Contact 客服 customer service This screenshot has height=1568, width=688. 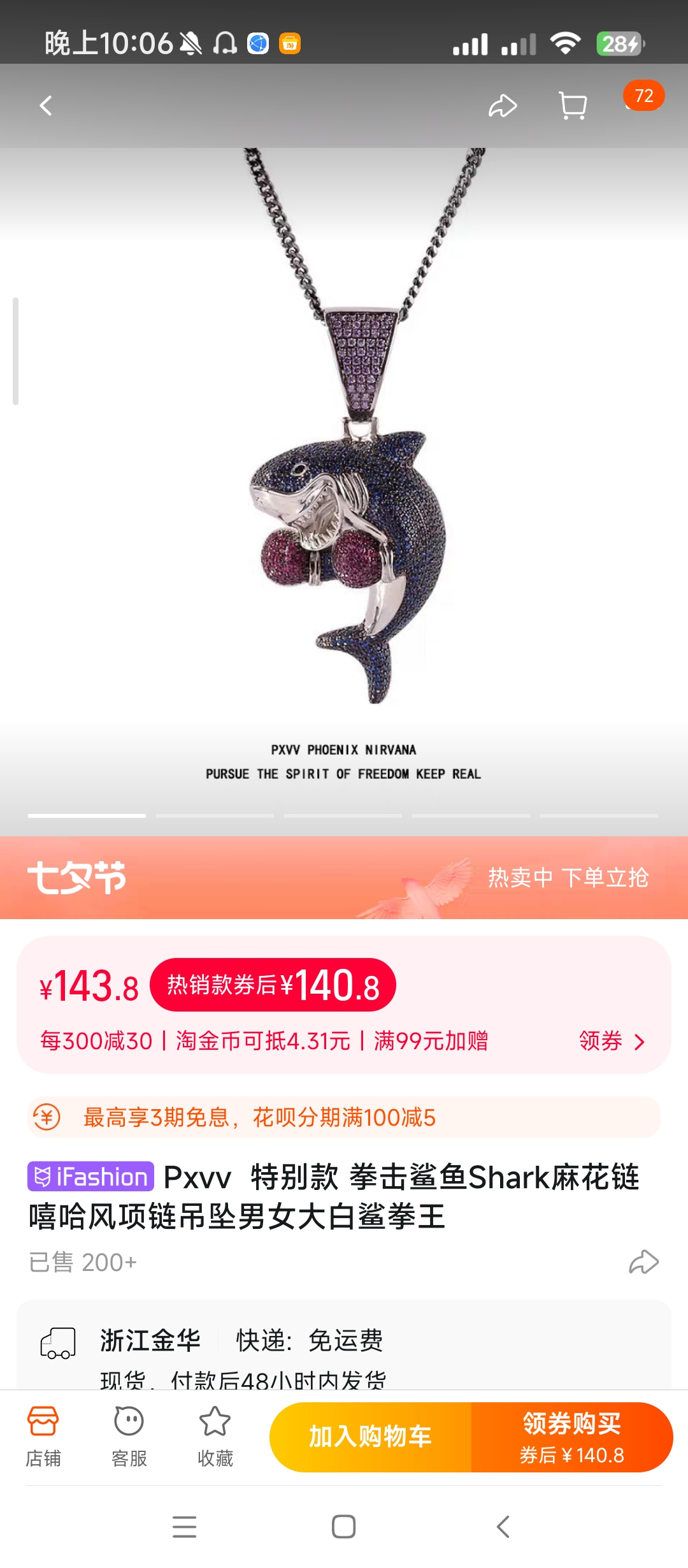tap(129, 1437)
